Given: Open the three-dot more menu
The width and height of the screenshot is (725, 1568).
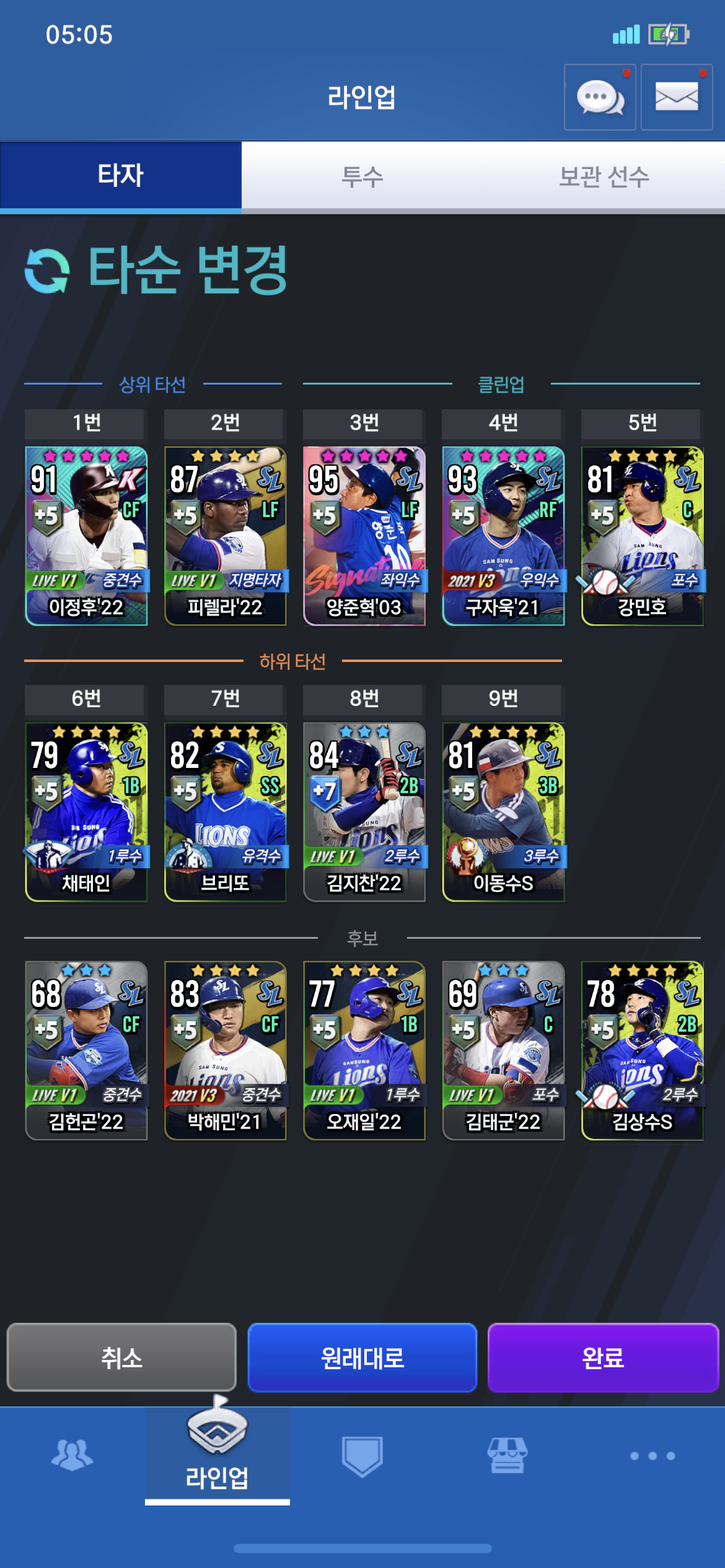Looking at the screenshot, I should point(652,1455).
